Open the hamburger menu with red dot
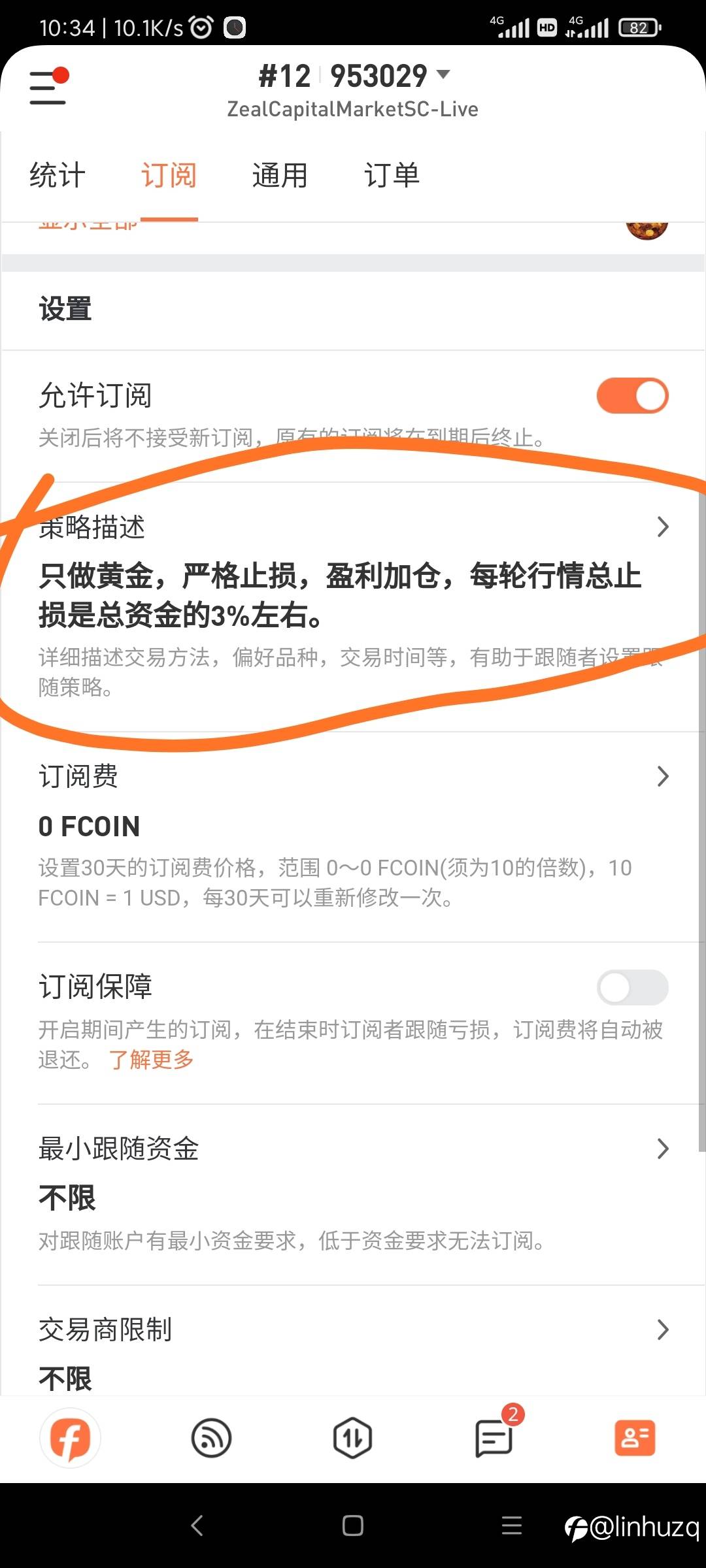 point(48,88)
